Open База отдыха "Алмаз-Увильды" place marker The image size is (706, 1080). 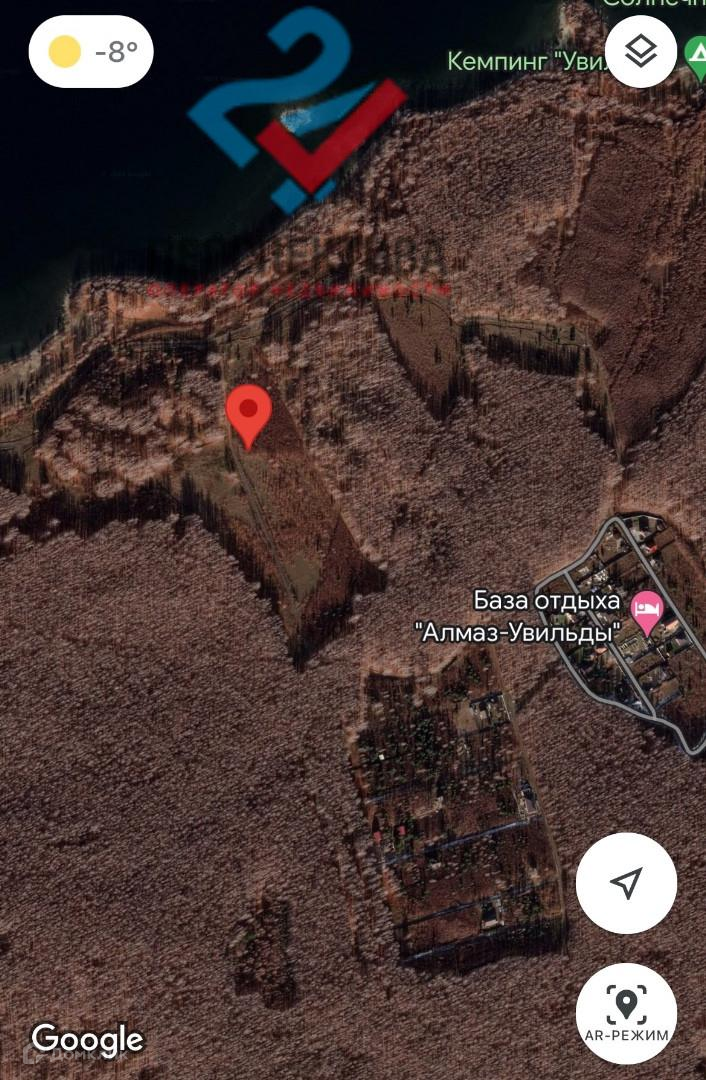pyautogui.click(x=648, y=608)
